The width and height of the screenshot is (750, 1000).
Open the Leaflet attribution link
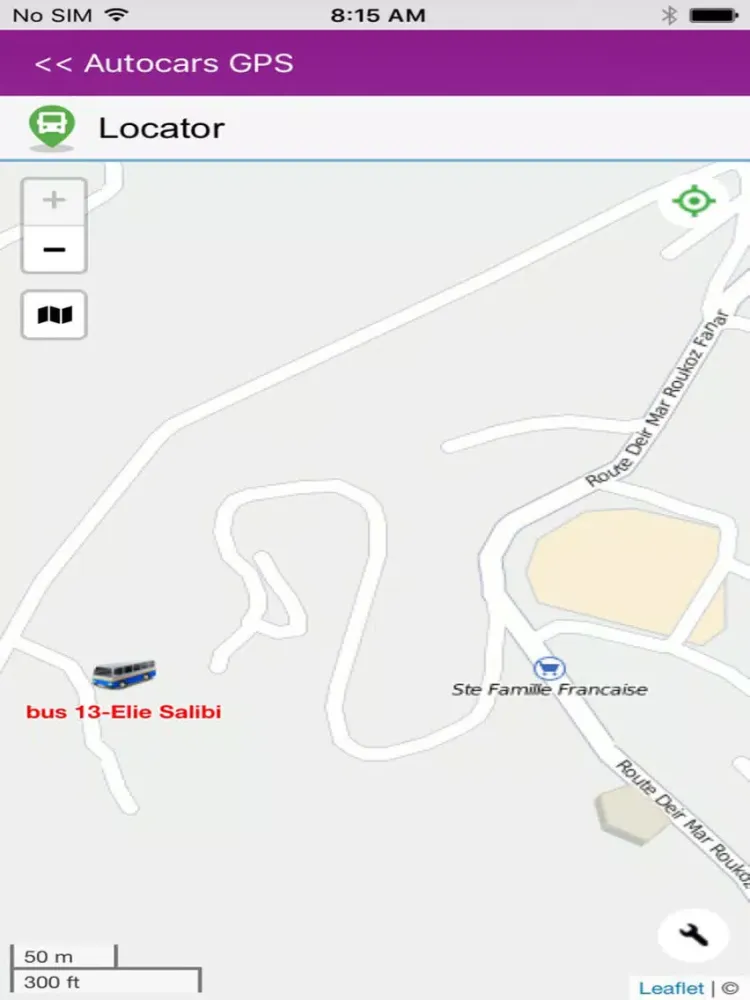(671, 987)
